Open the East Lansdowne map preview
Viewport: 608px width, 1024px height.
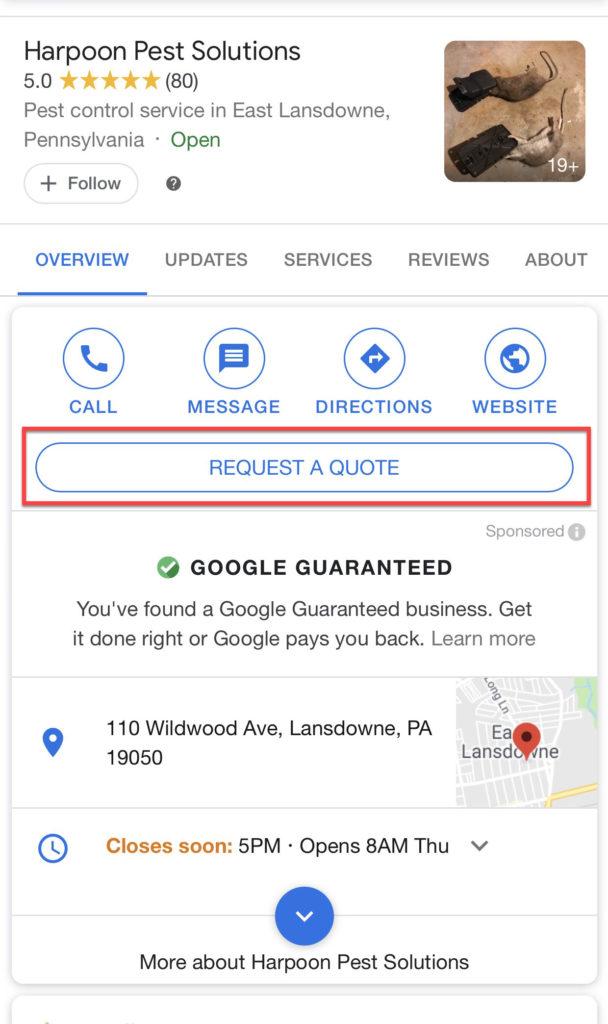[x=526, y=742]
